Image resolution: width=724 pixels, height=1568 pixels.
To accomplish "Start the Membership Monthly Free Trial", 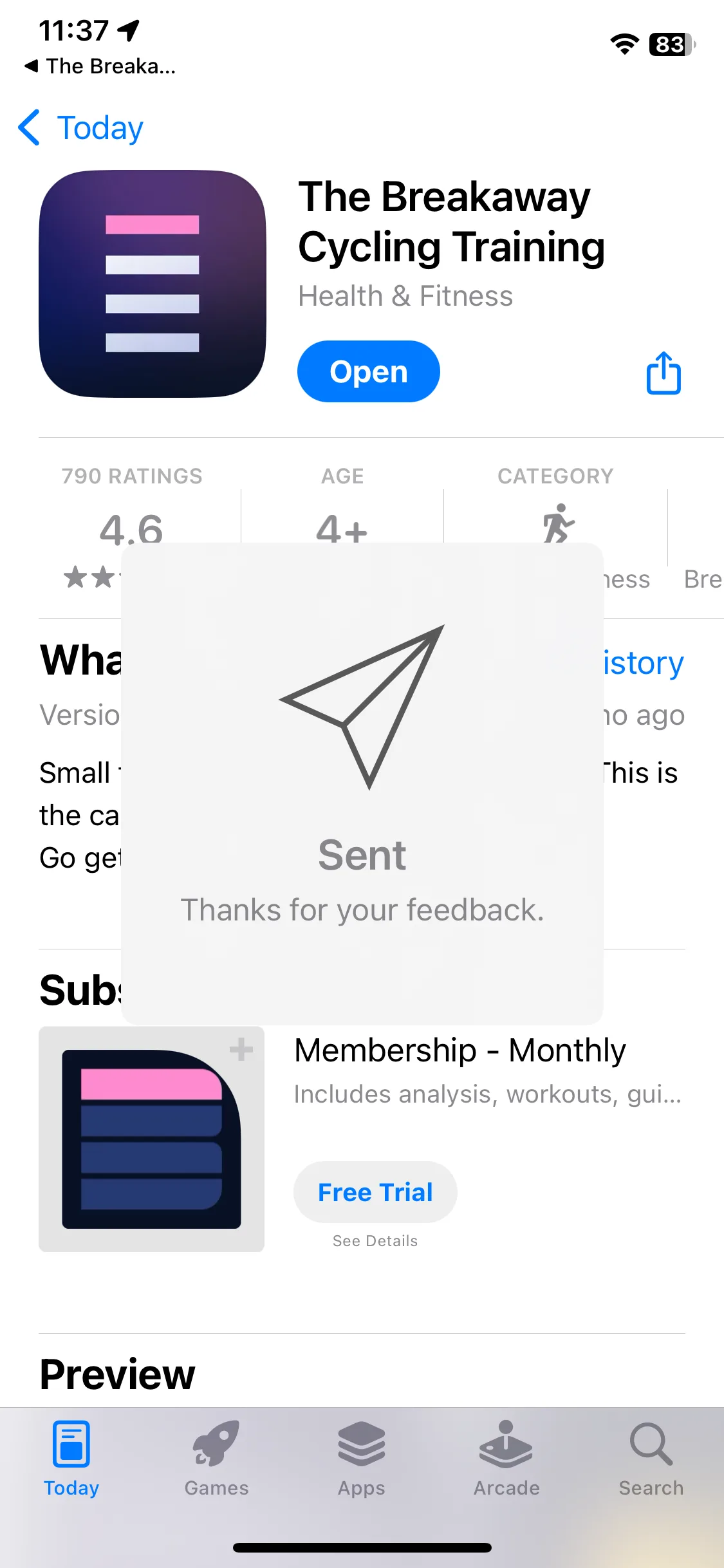I will click(375, 1192).
